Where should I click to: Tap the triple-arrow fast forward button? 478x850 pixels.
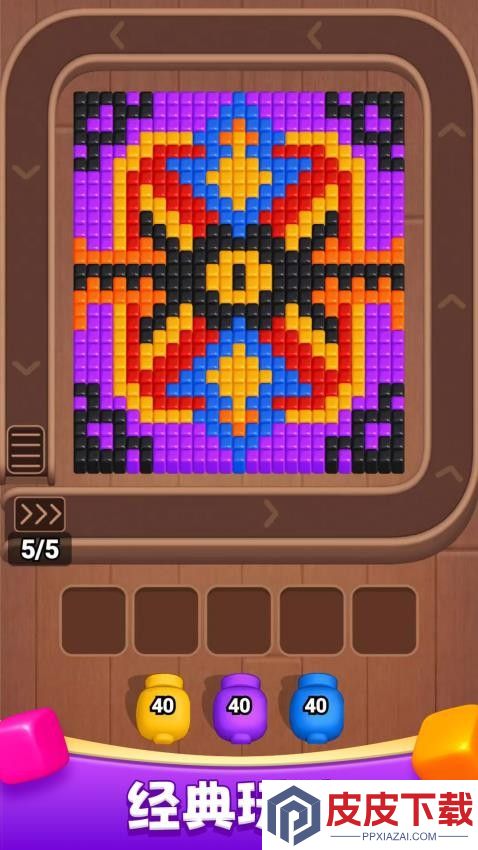(40, 514)
